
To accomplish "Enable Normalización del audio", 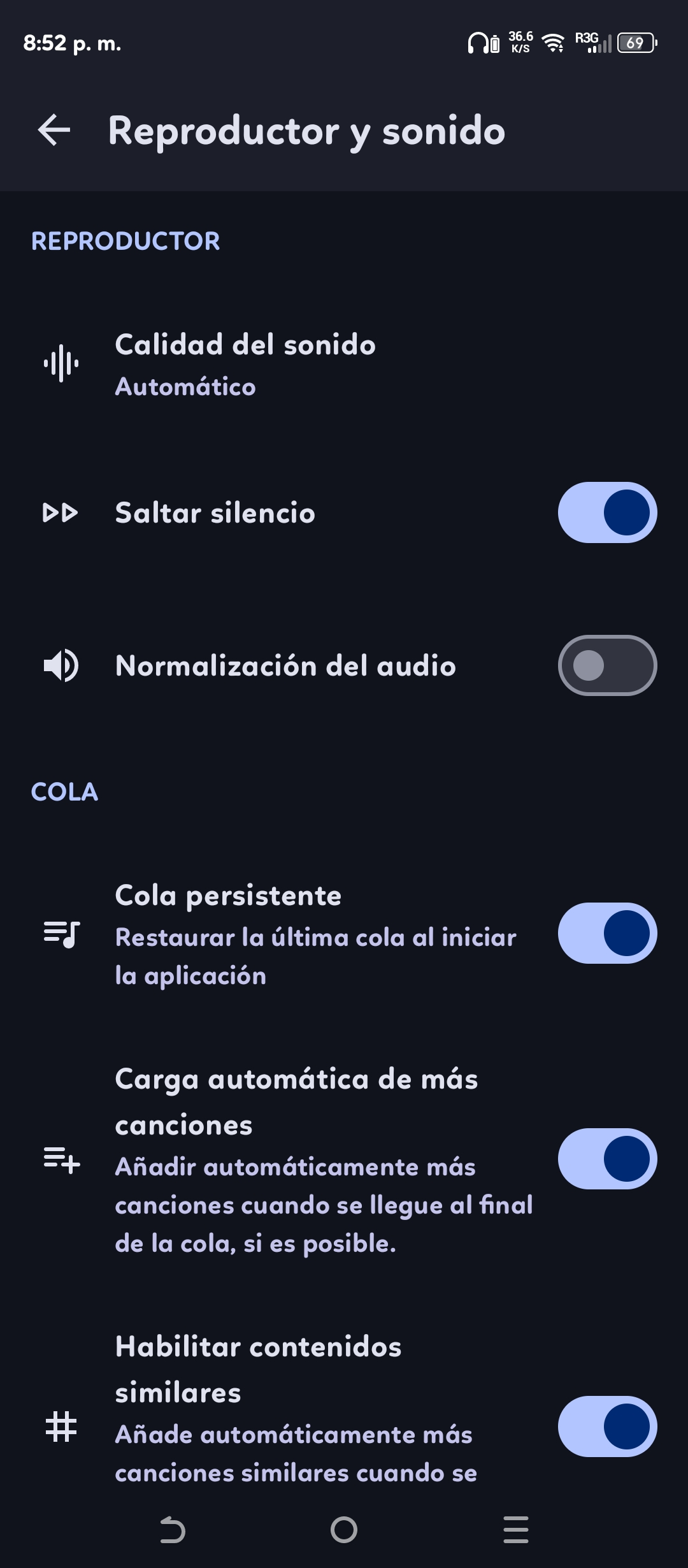I will [x=607, y=665].
